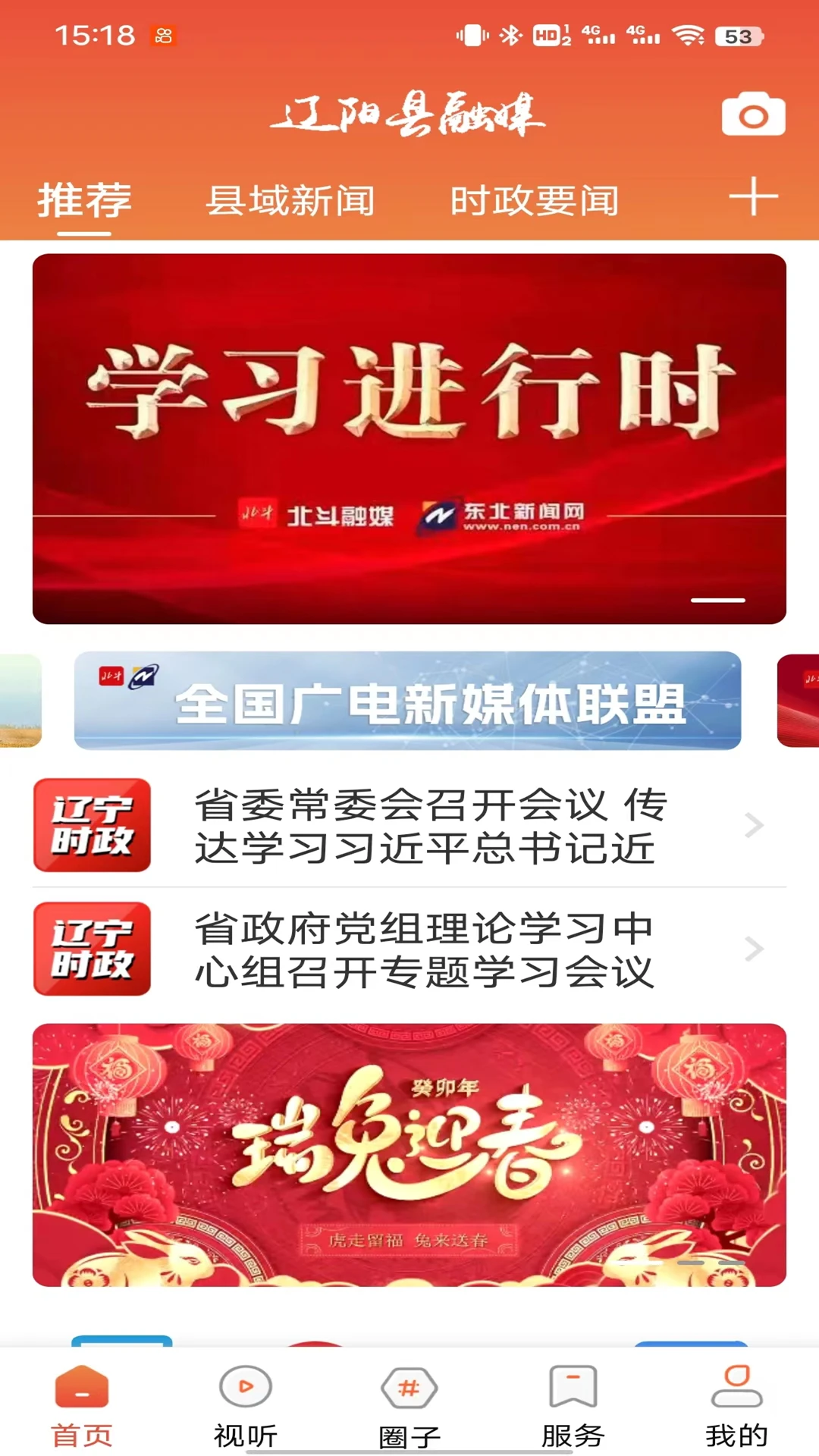The image size is (819, 1456).
Task: Switch to the 县域新闻 tab
Action: click(x=290, y=199)
